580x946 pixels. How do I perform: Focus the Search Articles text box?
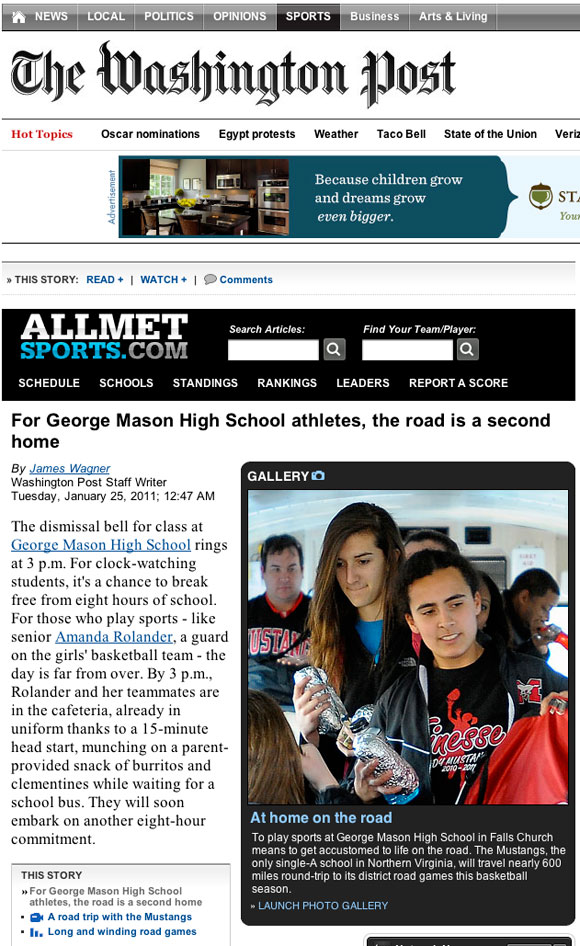click(273, 349)
